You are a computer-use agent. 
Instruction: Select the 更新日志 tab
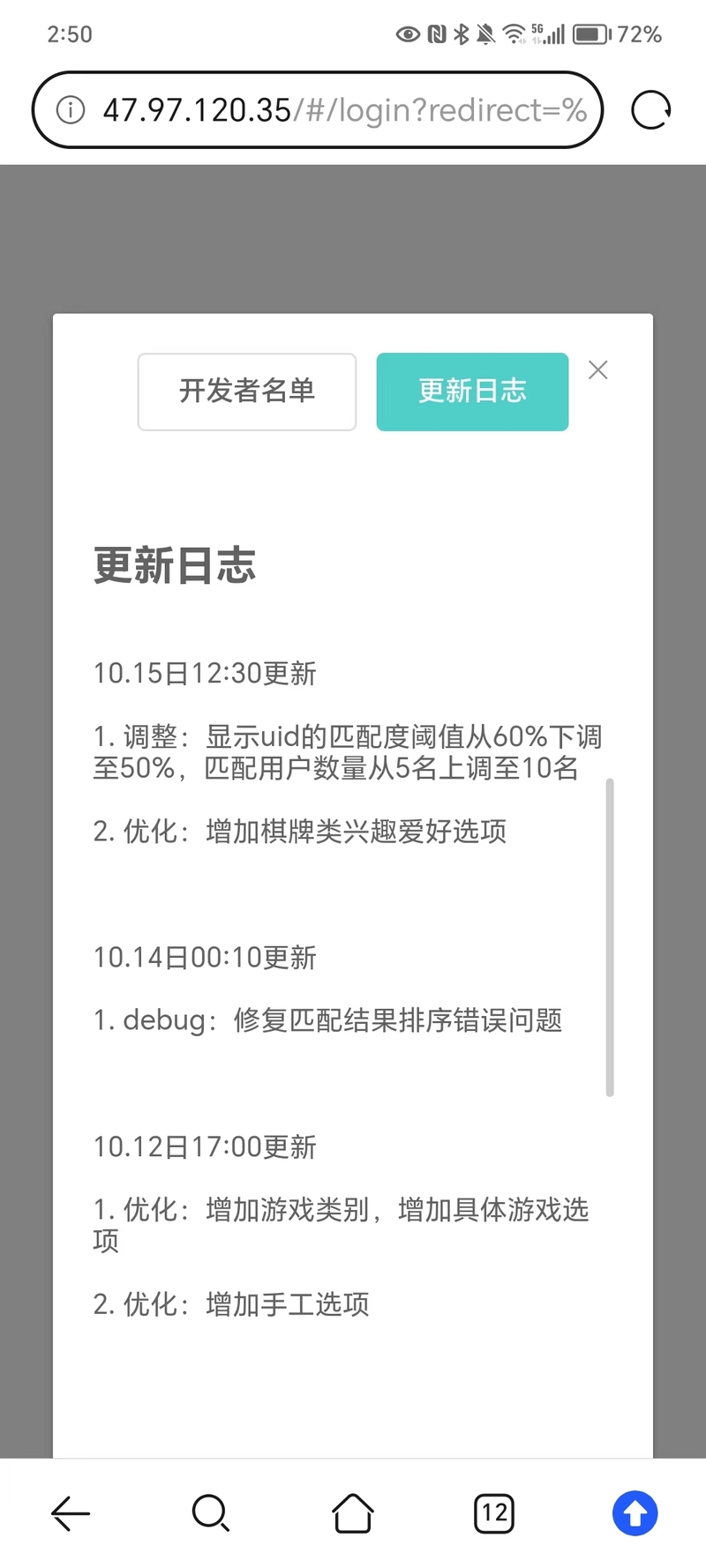pyautogui.click(x=472, y=392)
